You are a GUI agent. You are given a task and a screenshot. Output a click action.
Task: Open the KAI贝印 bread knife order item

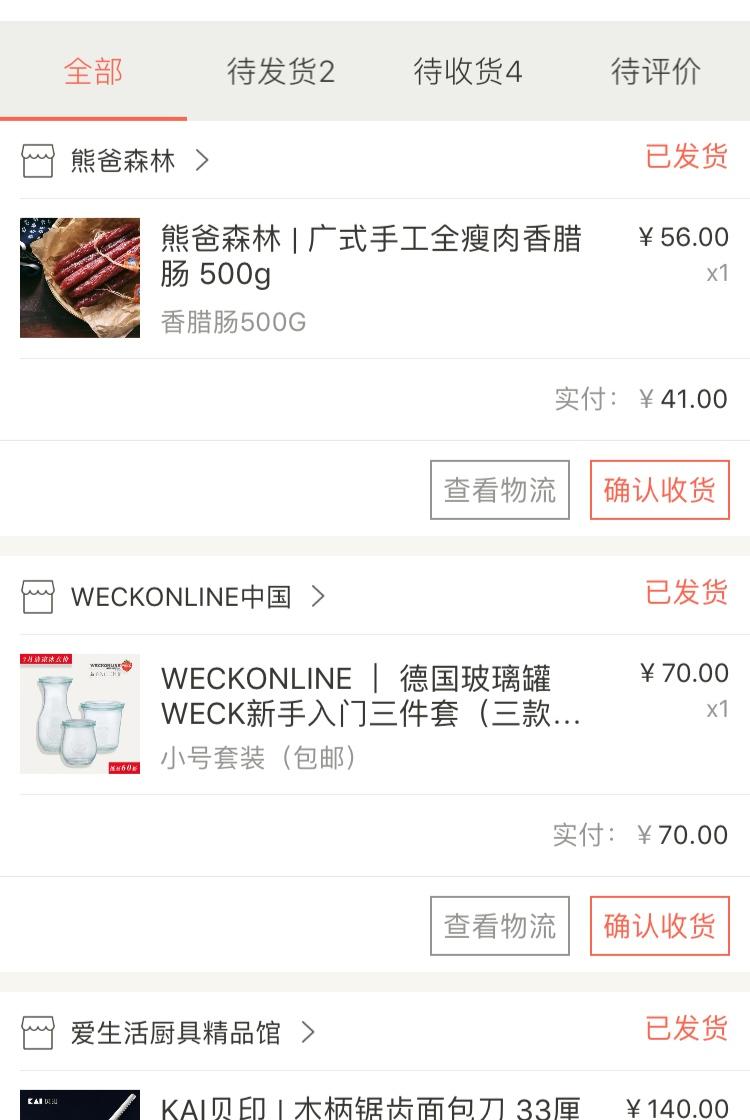370,1106
